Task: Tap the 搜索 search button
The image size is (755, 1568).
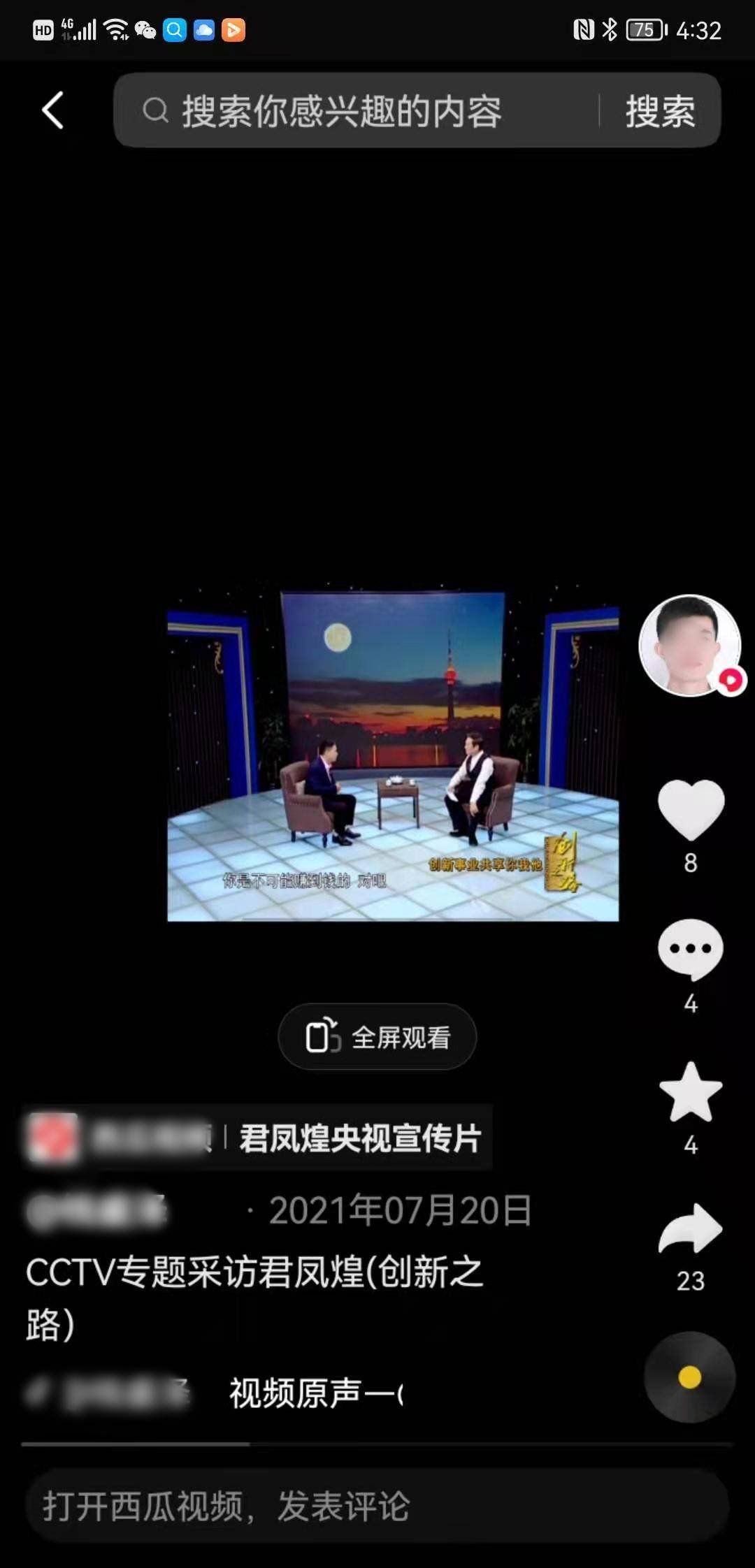Action: click(x=660, y=111)
